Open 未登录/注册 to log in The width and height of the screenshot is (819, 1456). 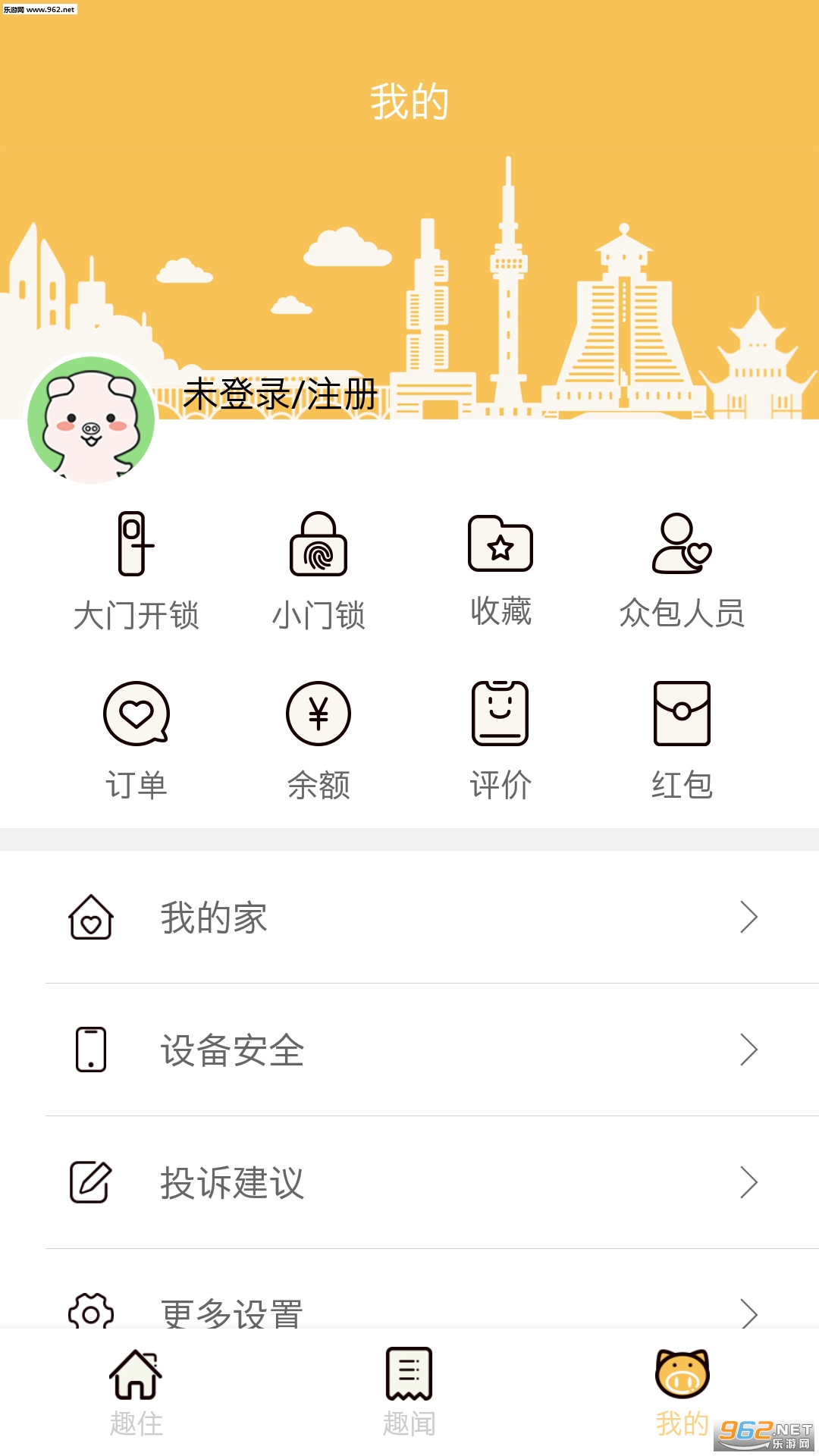(x=281, y=394)
